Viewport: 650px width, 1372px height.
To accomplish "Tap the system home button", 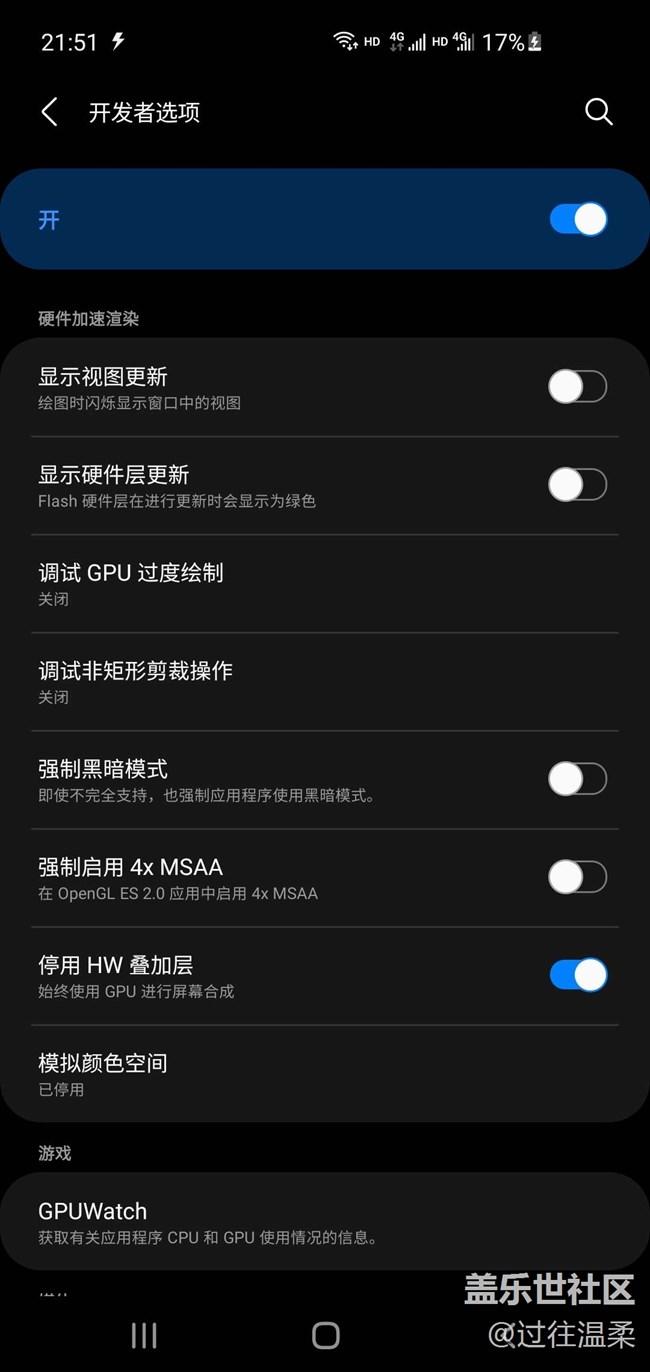I will point(325,1335).
